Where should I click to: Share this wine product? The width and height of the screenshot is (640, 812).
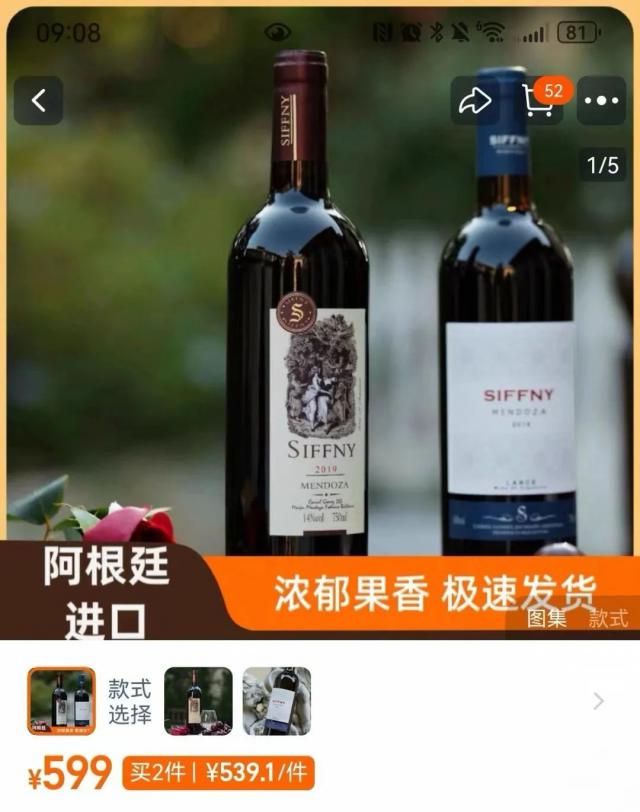(475, 100)
